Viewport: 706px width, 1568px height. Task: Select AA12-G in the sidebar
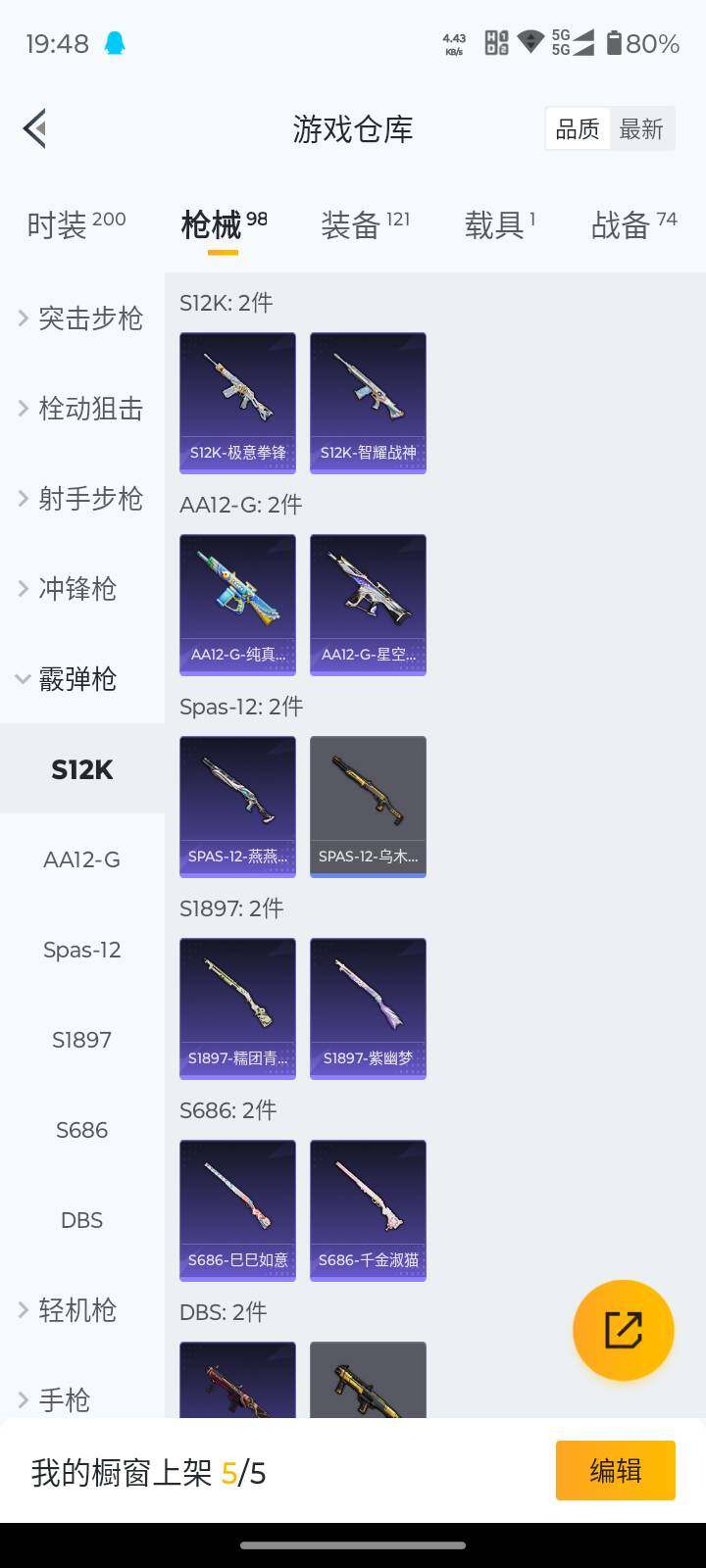click(81, 859)
